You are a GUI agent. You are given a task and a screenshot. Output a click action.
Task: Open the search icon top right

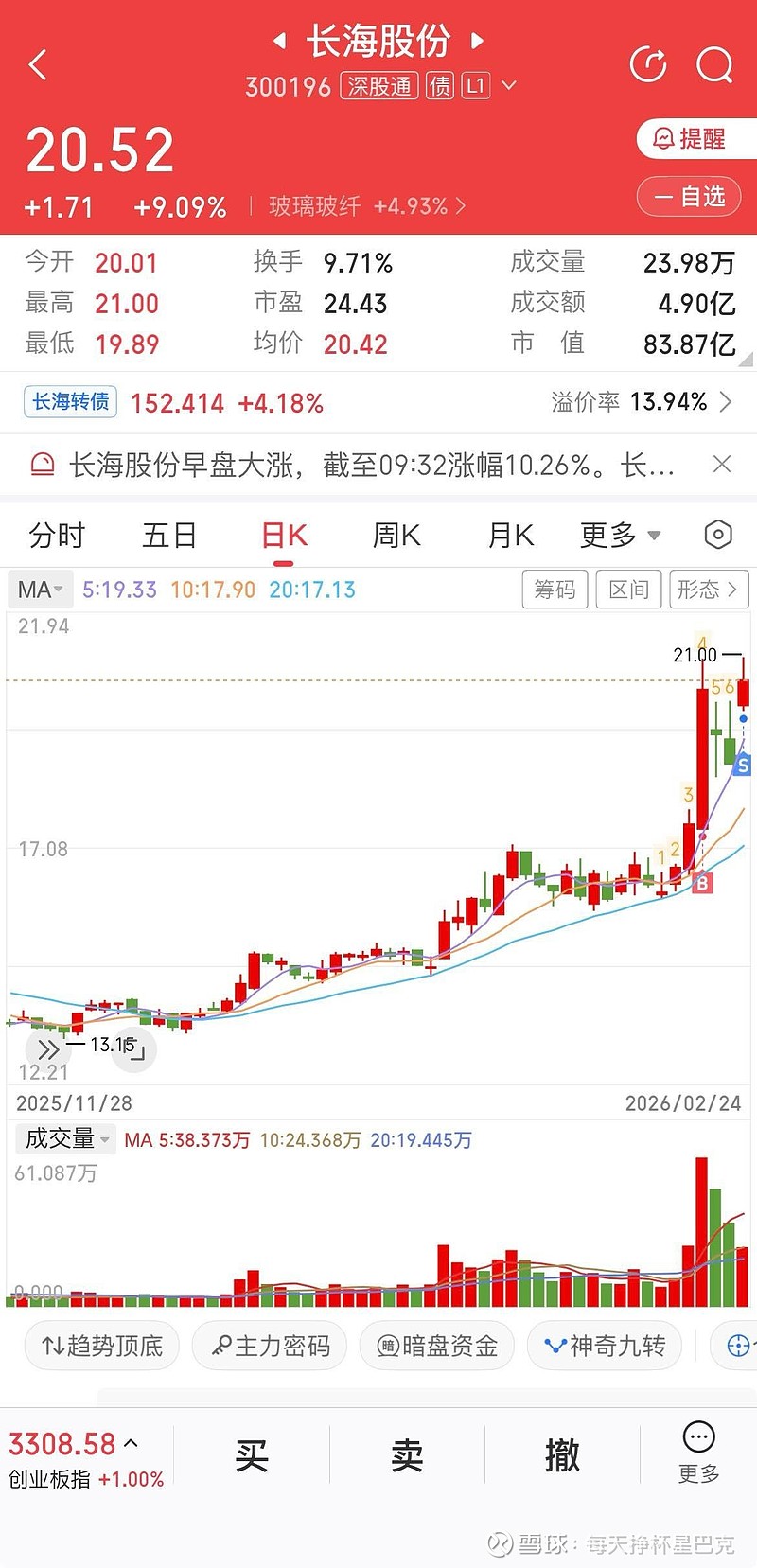[x=714, y=64]
